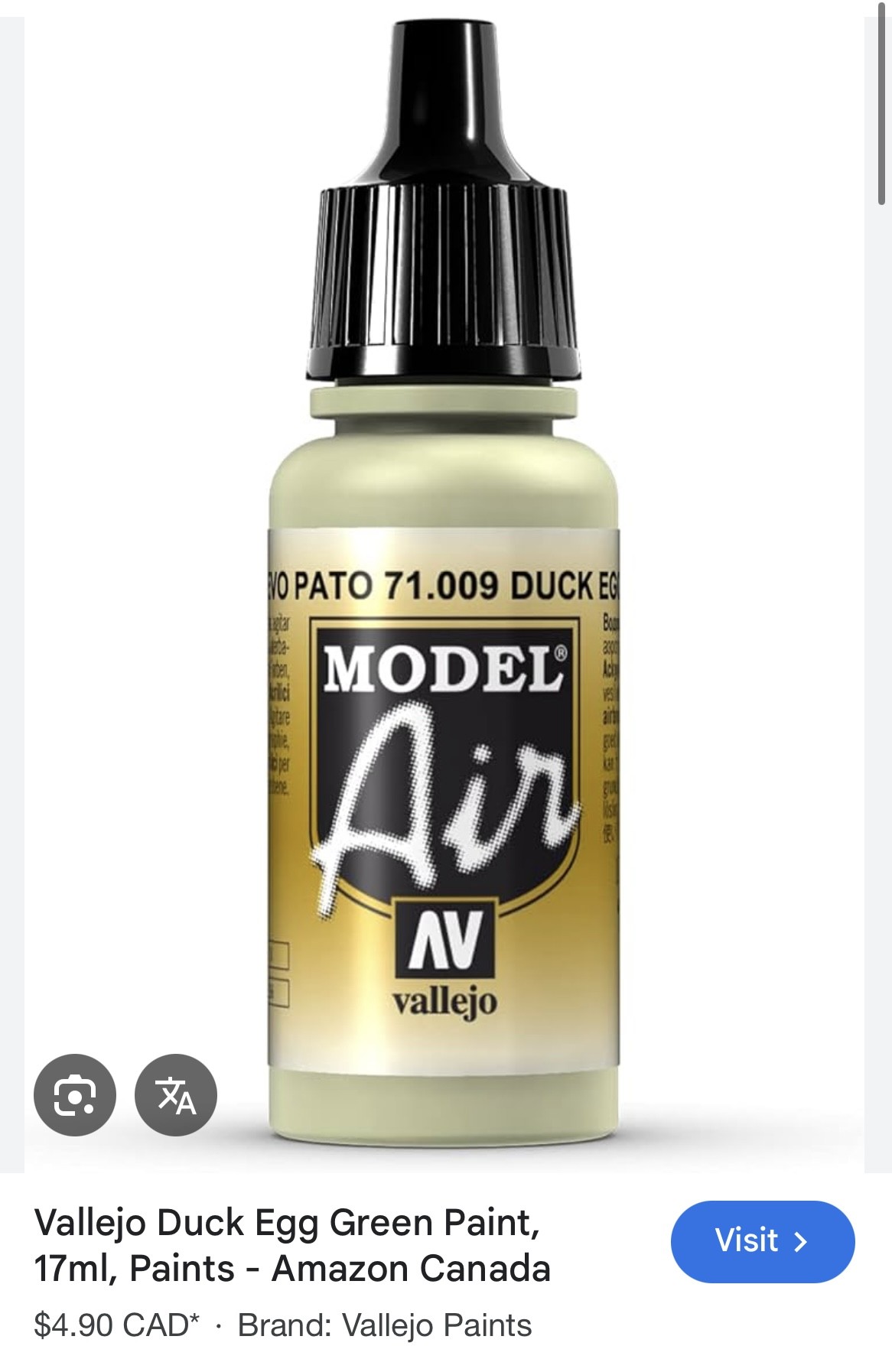Translate the text in this image
The height and width of the screenshot is (1372, 892).
tap(176, 1094)
